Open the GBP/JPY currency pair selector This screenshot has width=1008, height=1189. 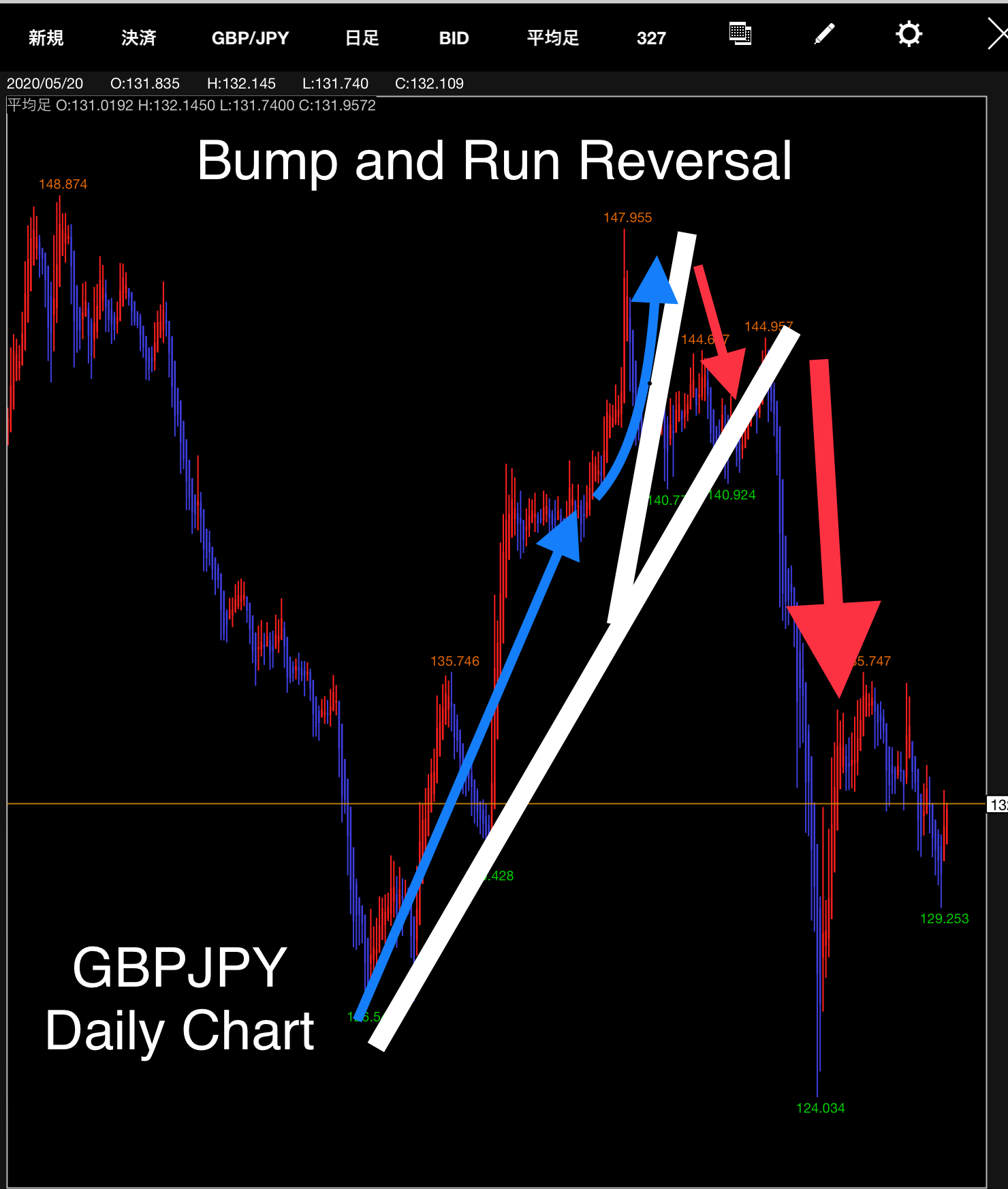point(250,38)
